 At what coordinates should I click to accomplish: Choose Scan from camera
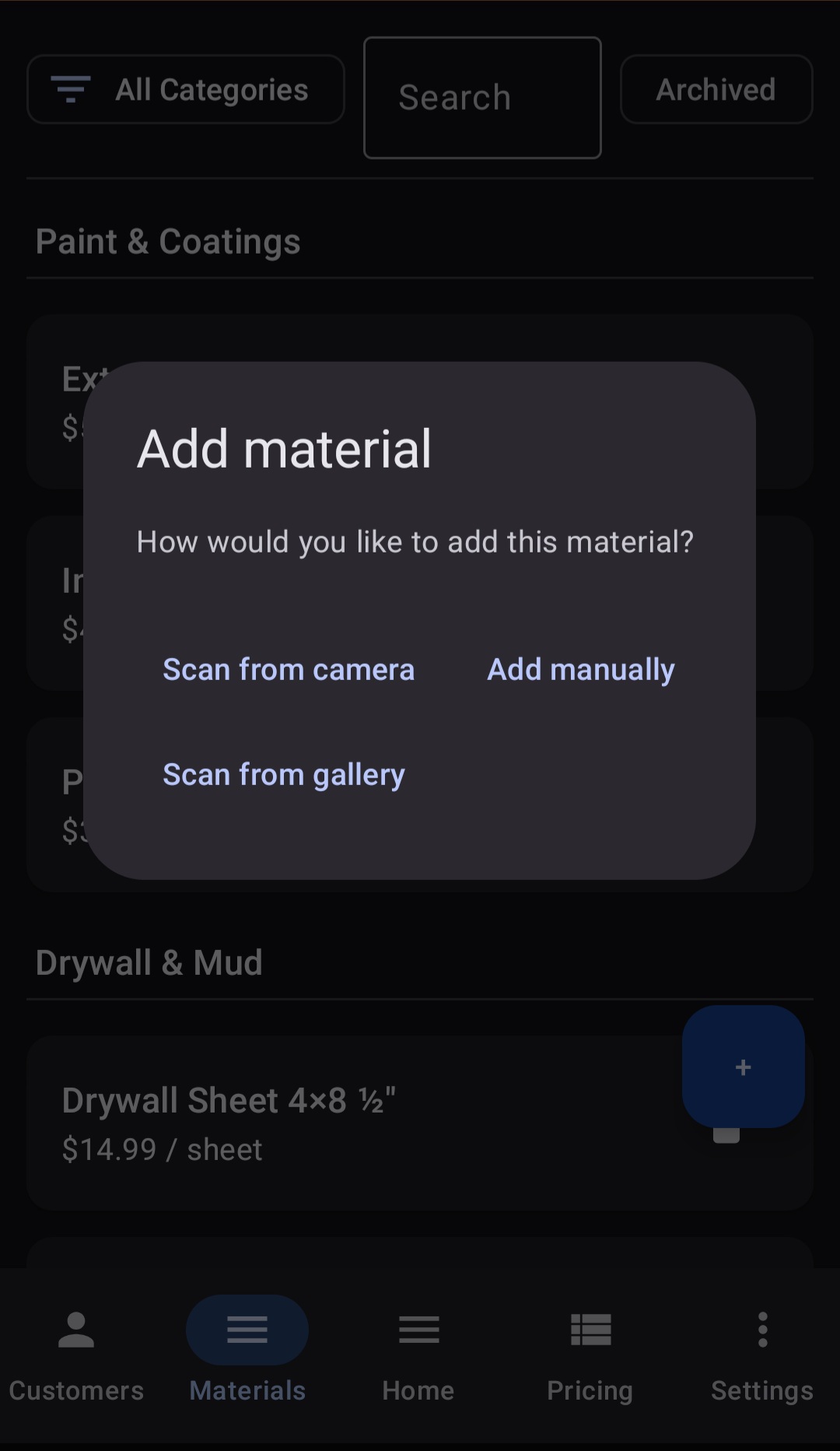coord(289,669)
